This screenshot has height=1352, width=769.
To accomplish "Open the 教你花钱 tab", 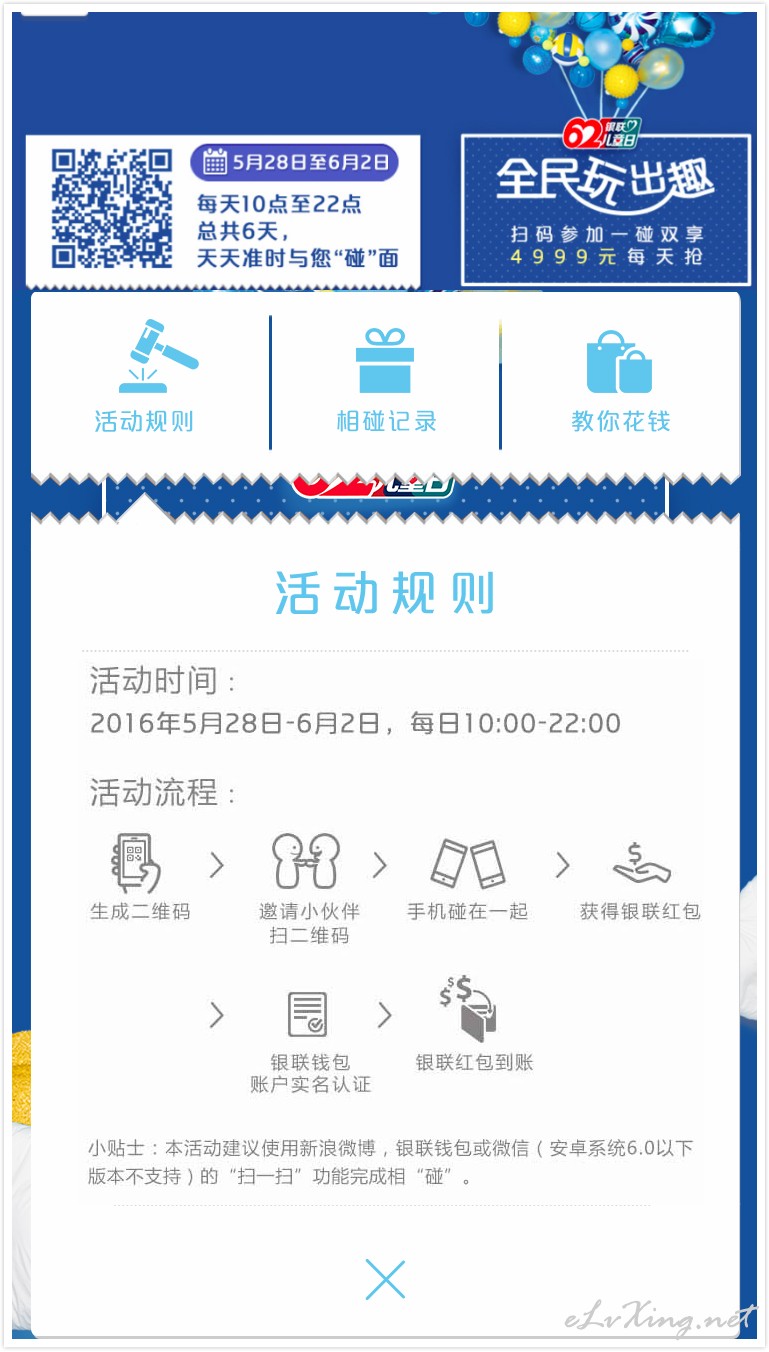I will [x=620, y=378].
